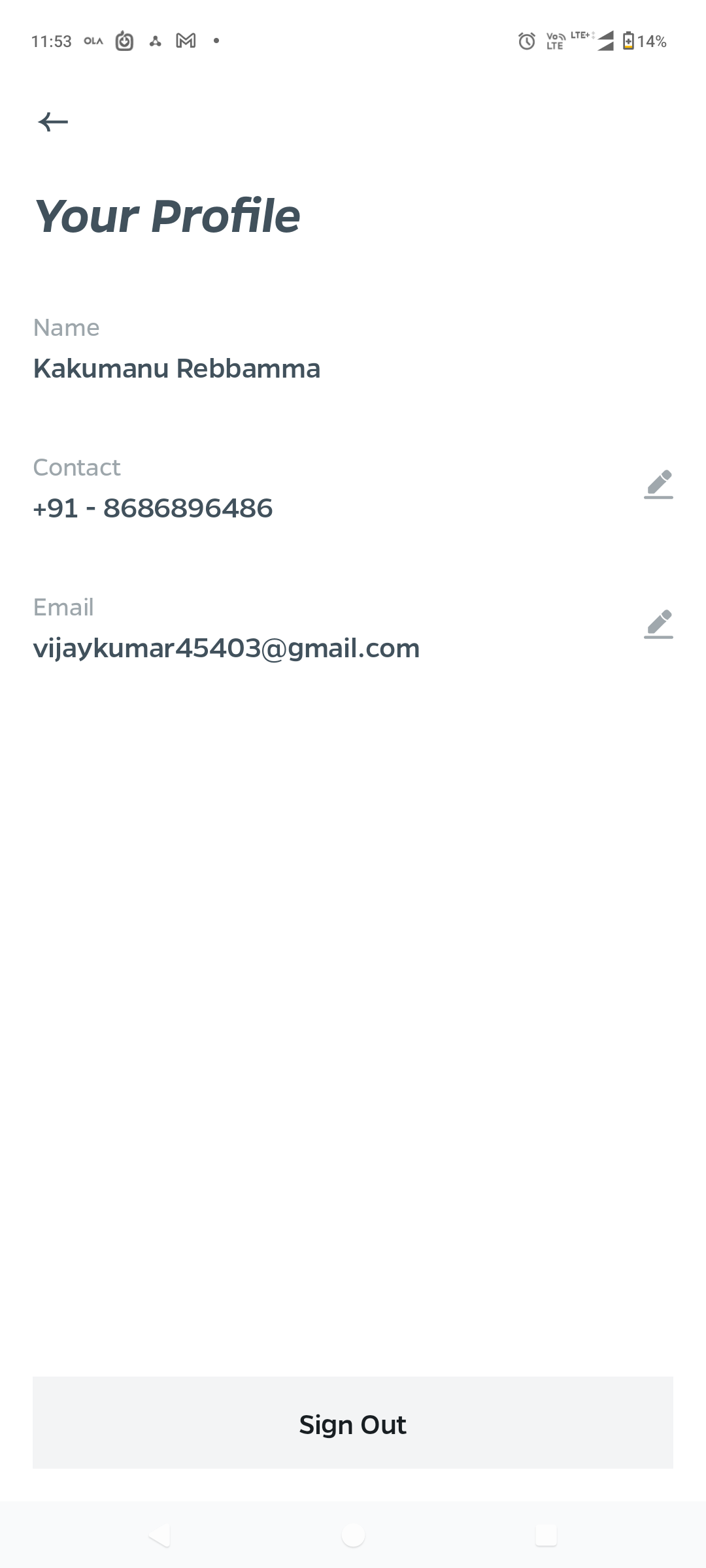Open recent apps from the navigation bar
This screenshot has height=1568, width=706.
point(546,1535)
